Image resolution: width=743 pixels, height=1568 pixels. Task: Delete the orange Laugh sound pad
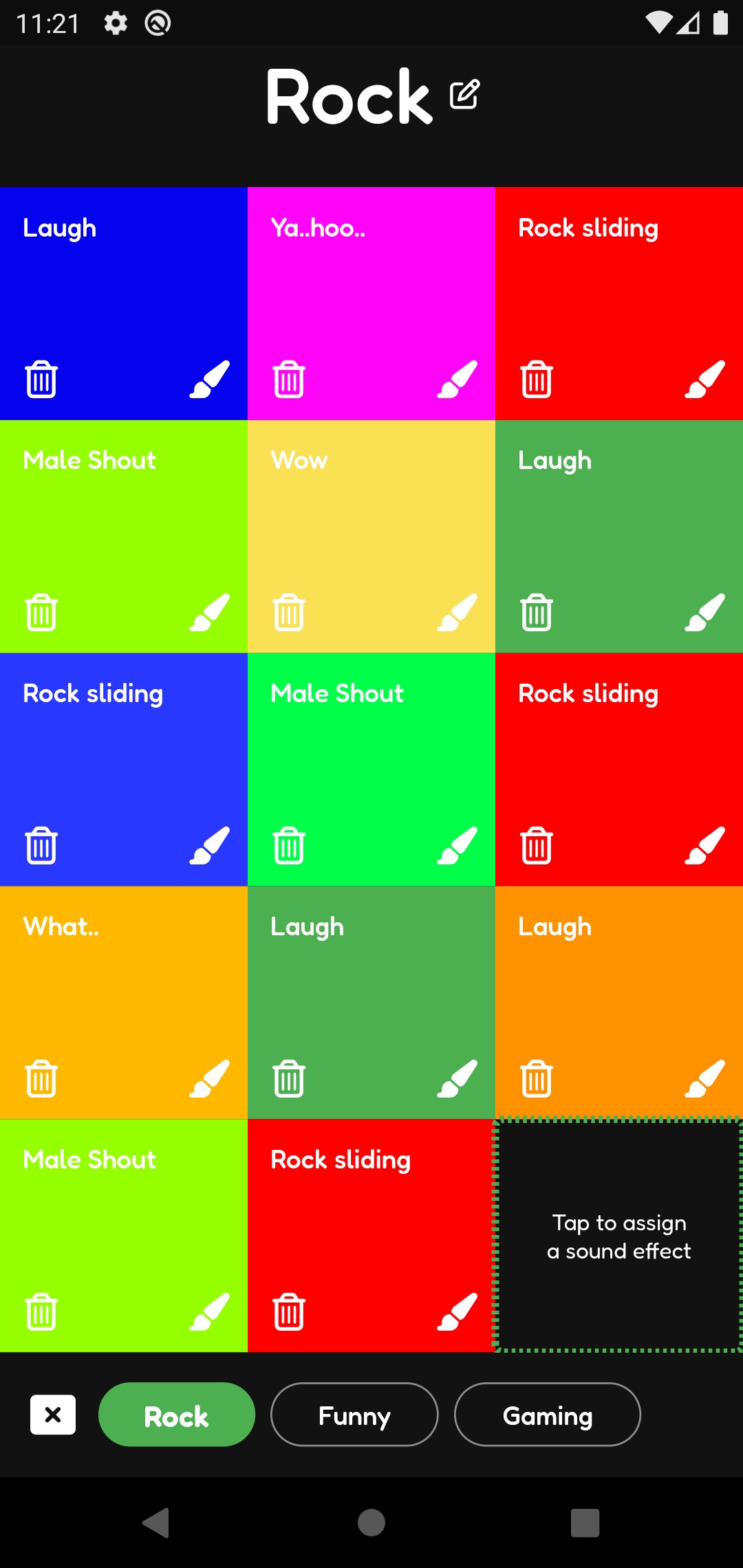click(536, 1079)
